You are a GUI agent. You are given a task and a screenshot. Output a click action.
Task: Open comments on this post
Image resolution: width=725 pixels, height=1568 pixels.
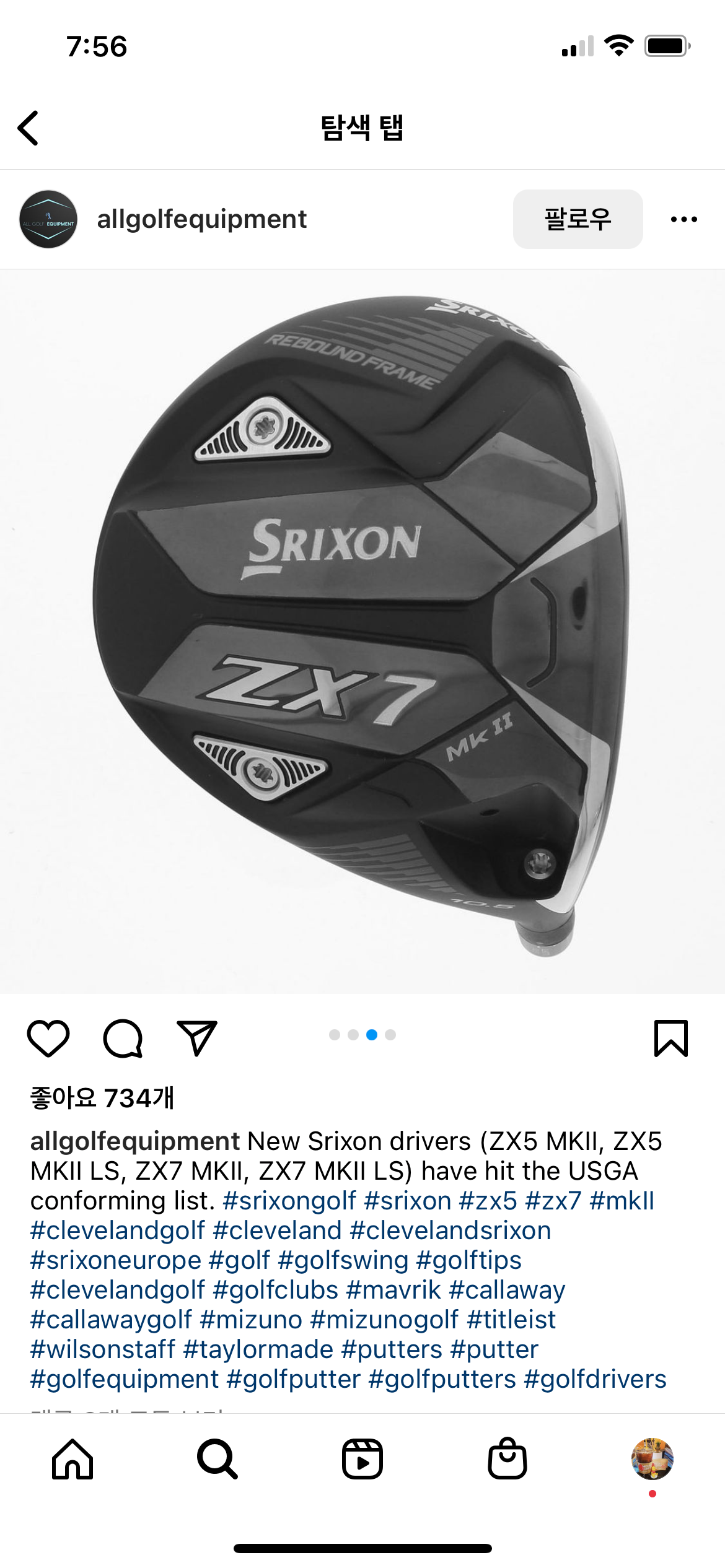[123, 1038]
